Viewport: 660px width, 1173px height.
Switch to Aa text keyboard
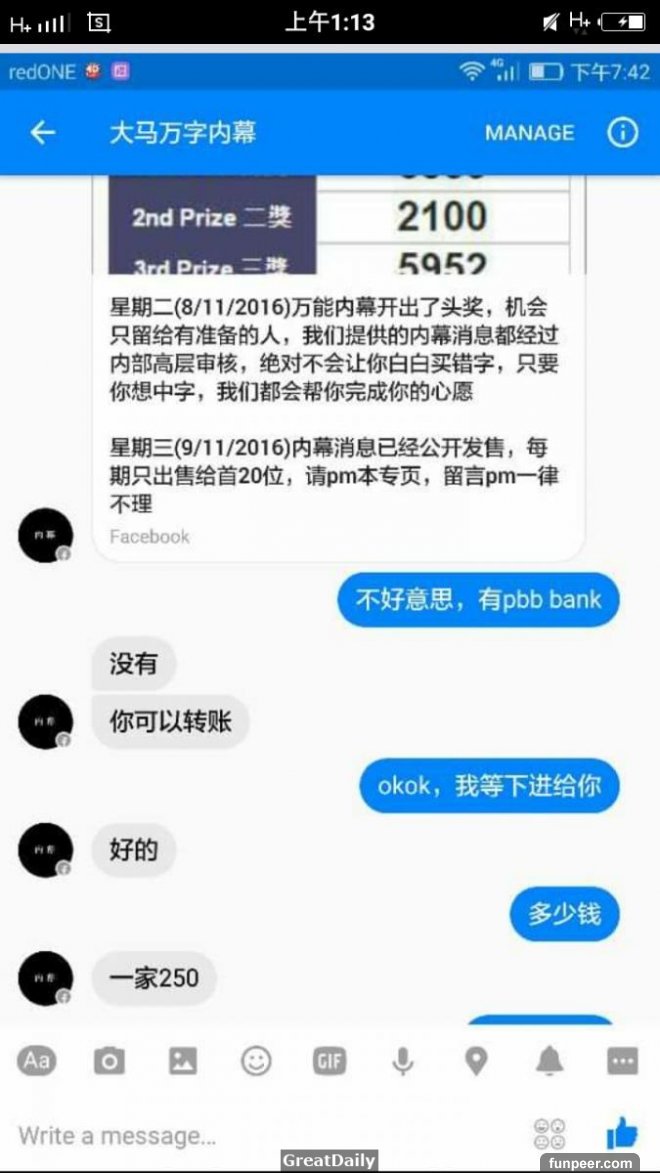[37, 1060]
